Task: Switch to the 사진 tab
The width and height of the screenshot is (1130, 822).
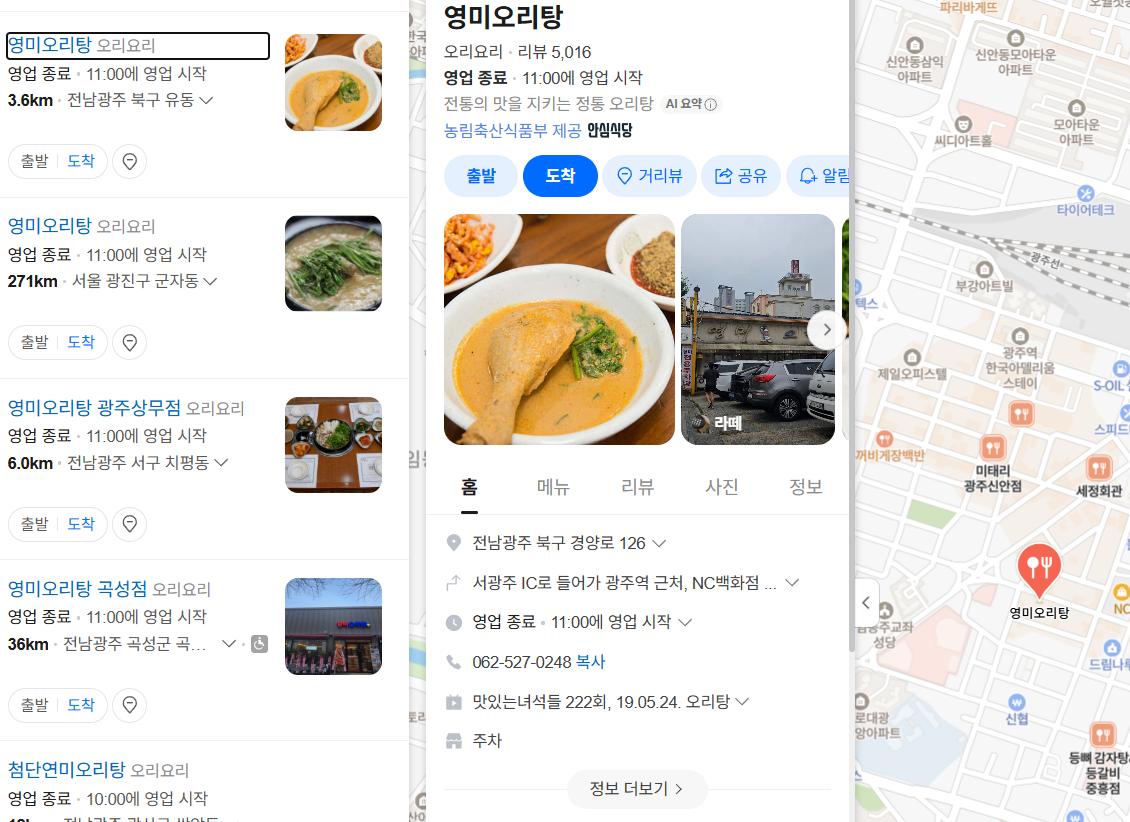Action: coord(721,487)
